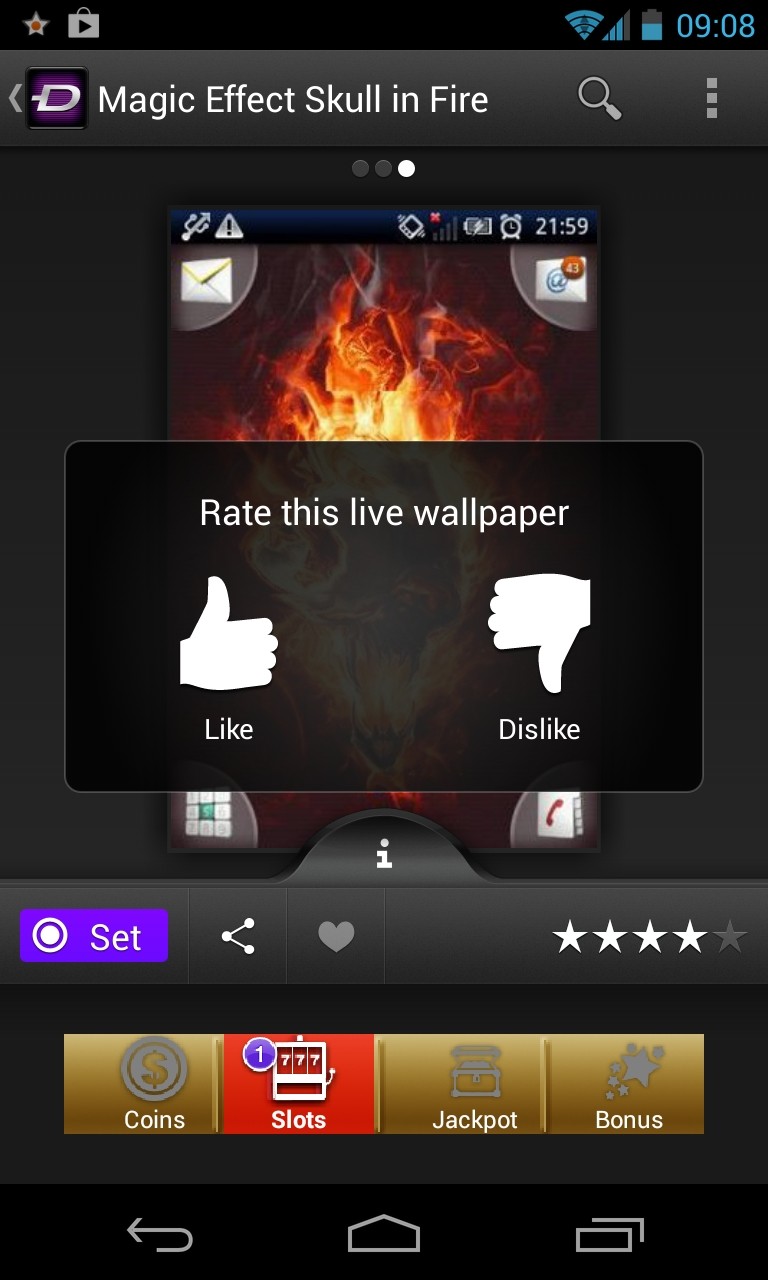The width and height of the screenshot is (768, 1280).
Task: Dislike this live wallpaper
Action: 539,655
